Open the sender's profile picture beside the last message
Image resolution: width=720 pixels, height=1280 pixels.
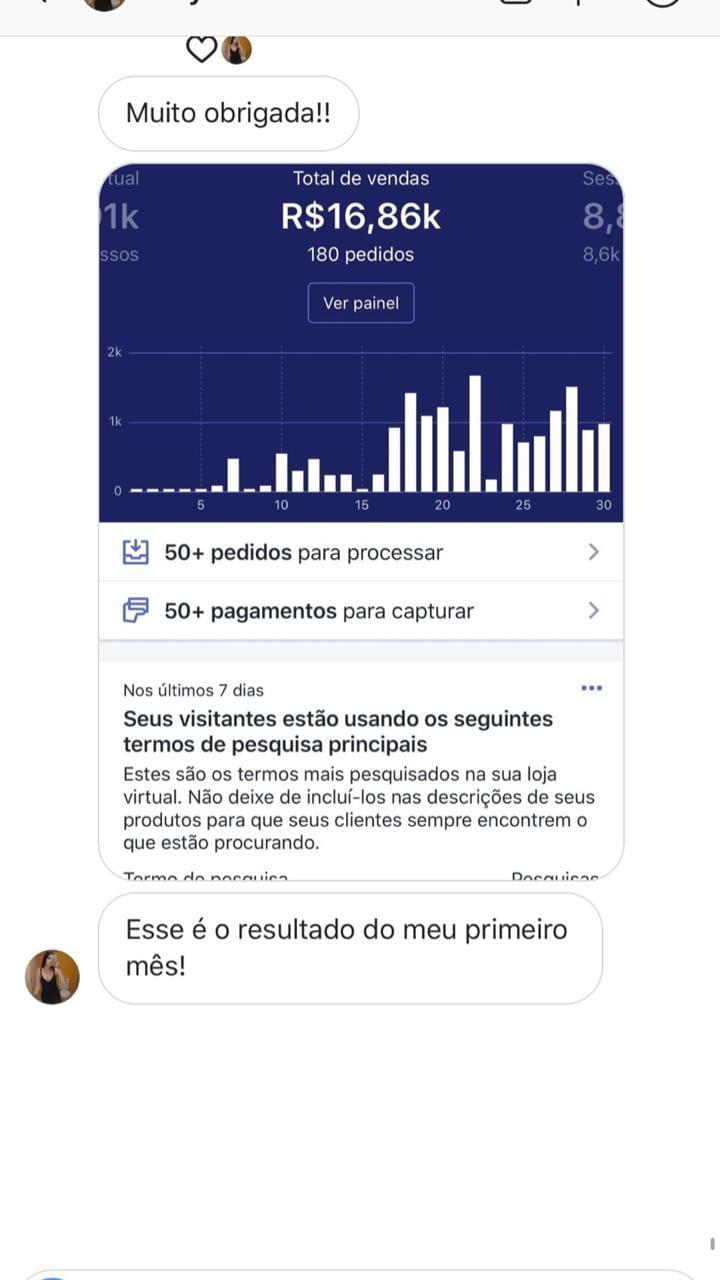[x=52, y=976]
